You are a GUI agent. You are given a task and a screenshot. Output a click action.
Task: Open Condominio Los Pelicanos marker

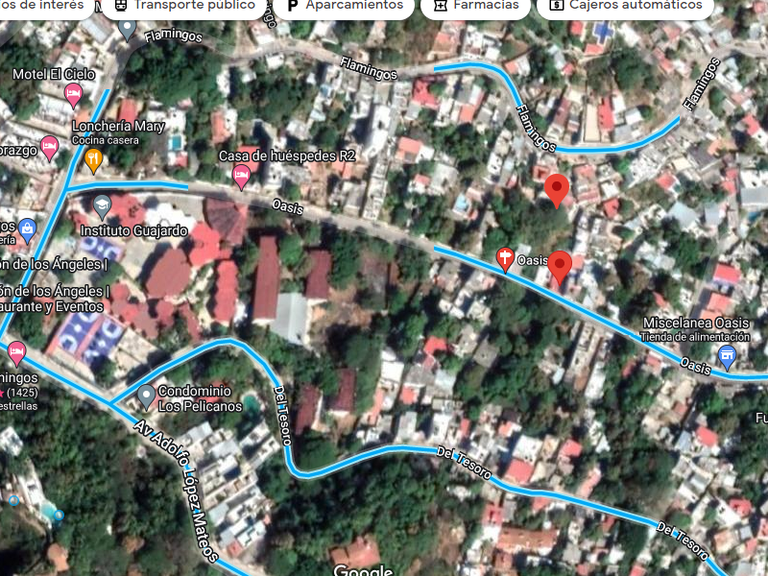pos(146,396)
